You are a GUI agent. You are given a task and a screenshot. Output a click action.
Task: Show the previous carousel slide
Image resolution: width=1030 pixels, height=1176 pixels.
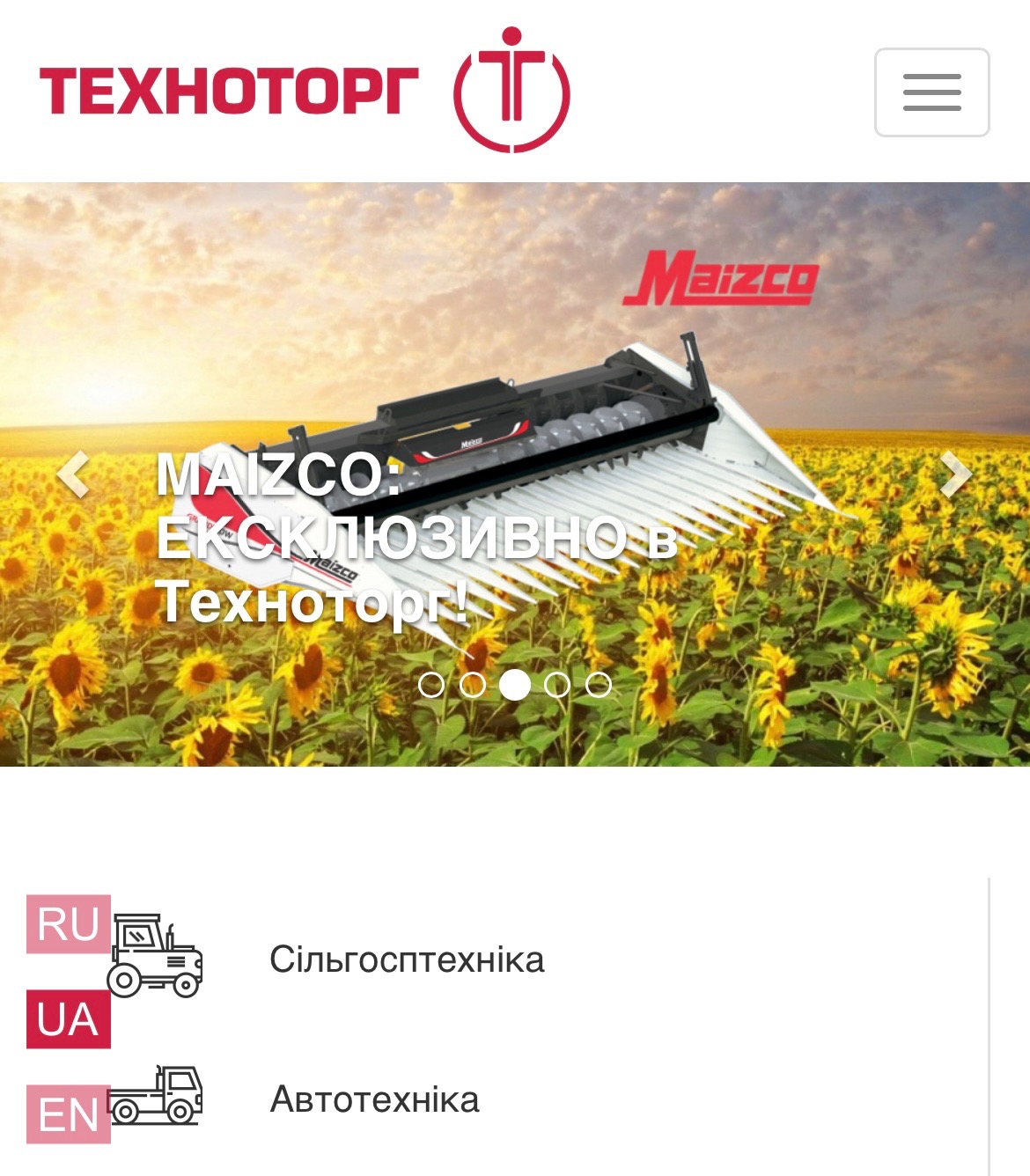(73, 475)
